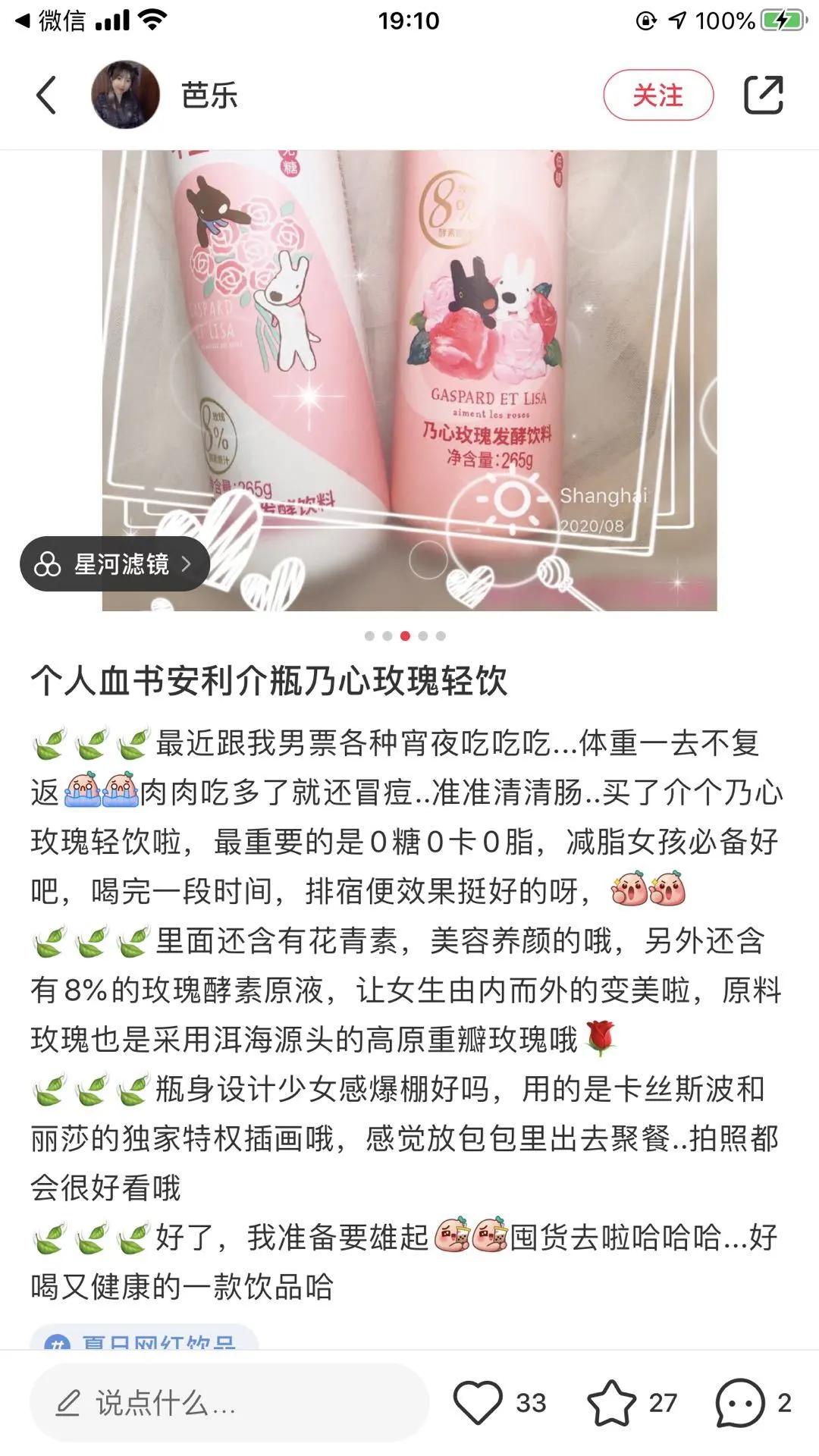
Task: Return to 微信 via the status bar link
Action: coord(50,20)
